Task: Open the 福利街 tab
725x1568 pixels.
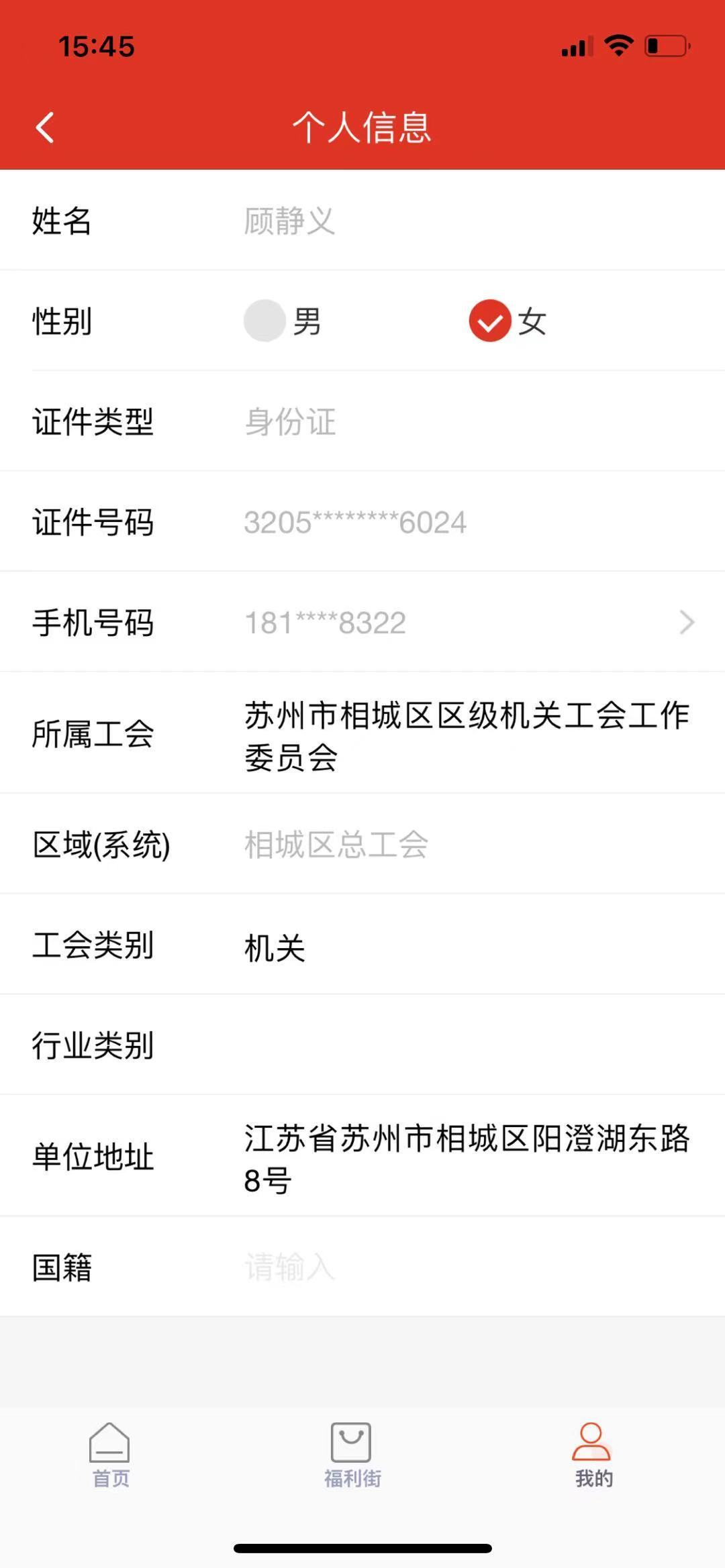Action: tap(352, 1453)
